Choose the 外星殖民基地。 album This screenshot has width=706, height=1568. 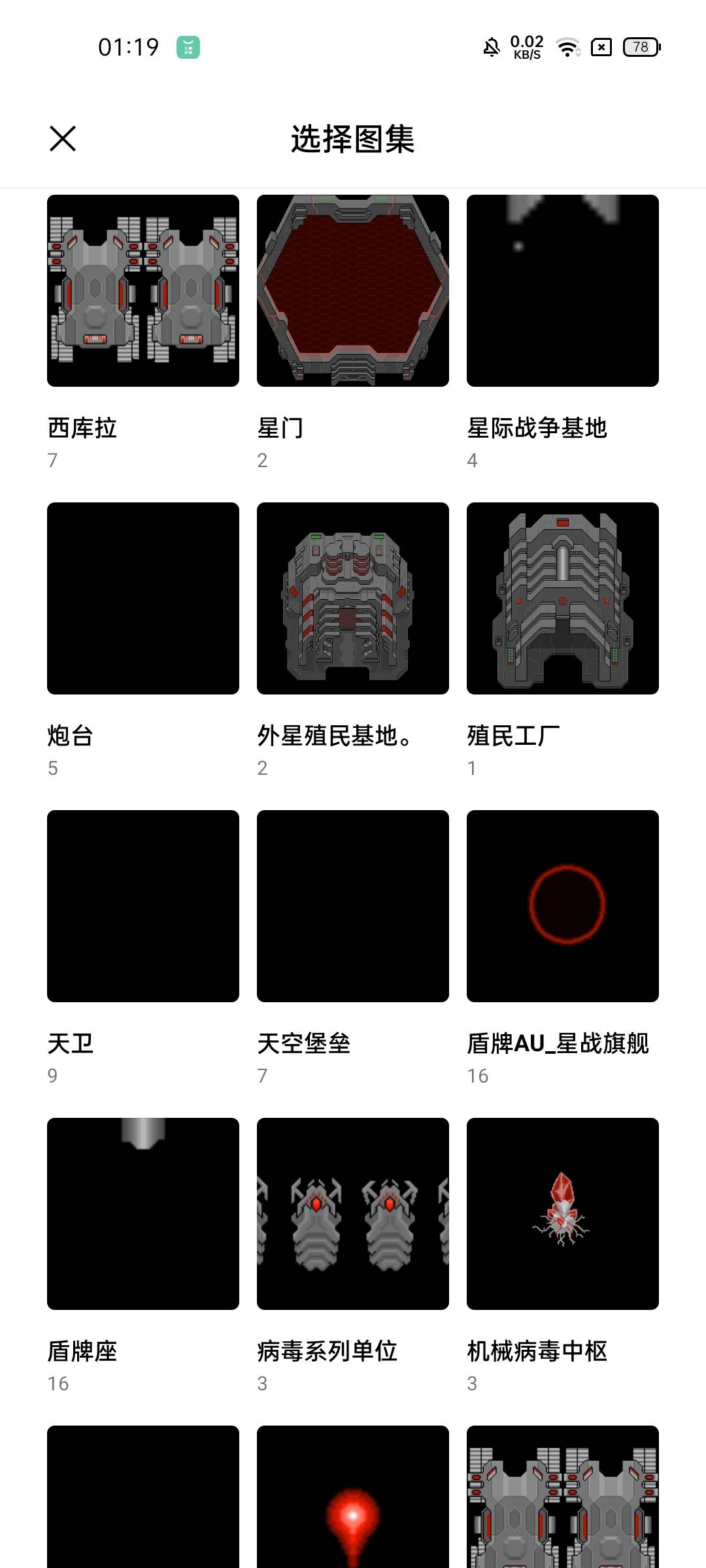tap(353, 598)
